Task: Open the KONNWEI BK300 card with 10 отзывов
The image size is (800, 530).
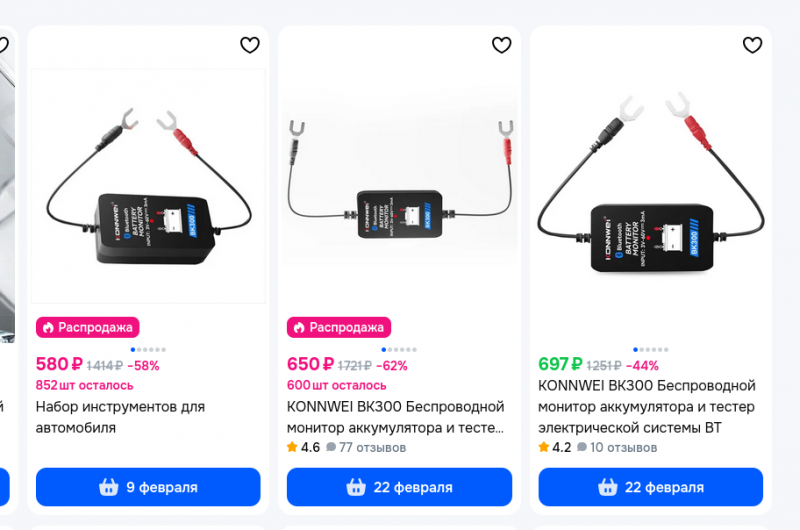Action: click(647, 407)
